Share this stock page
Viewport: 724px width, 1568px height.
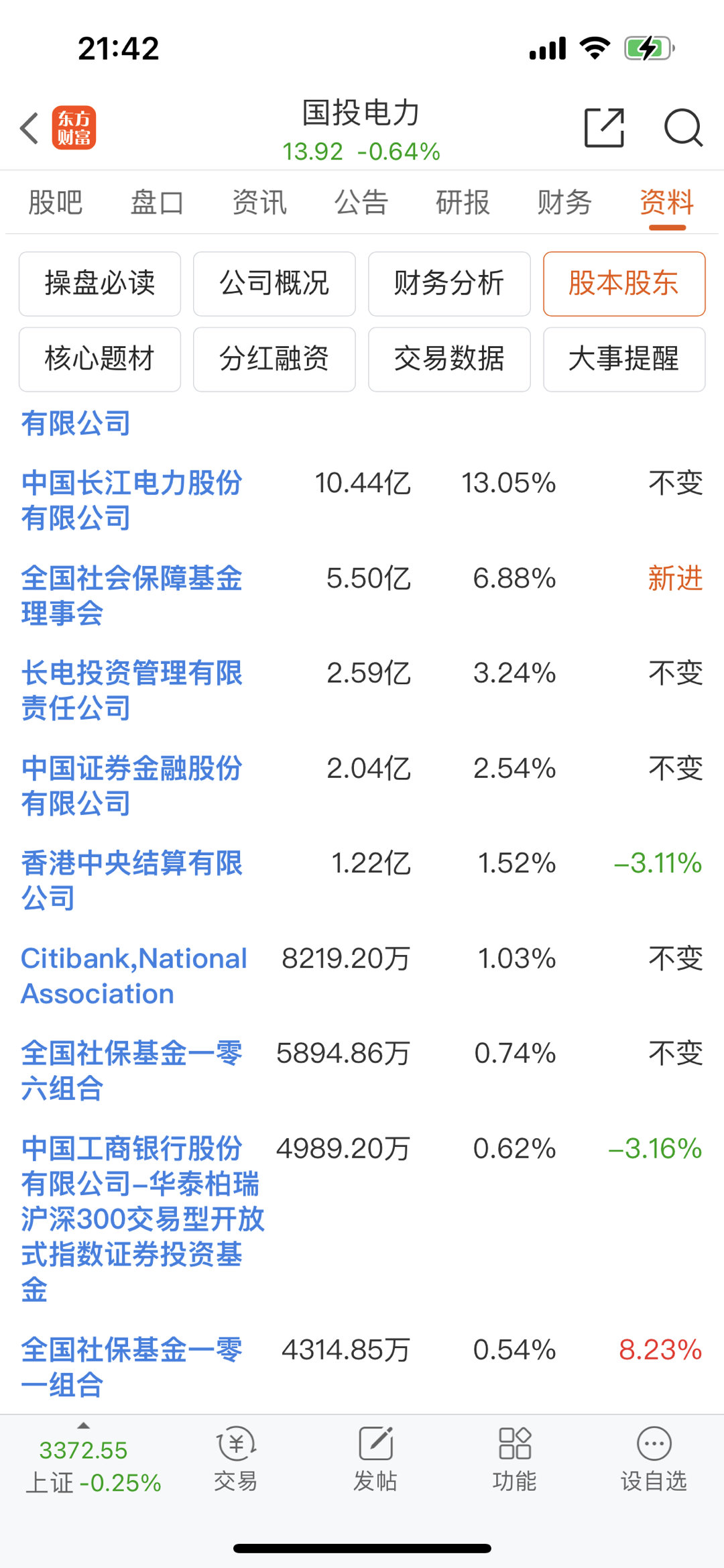[x=604, y=127]
